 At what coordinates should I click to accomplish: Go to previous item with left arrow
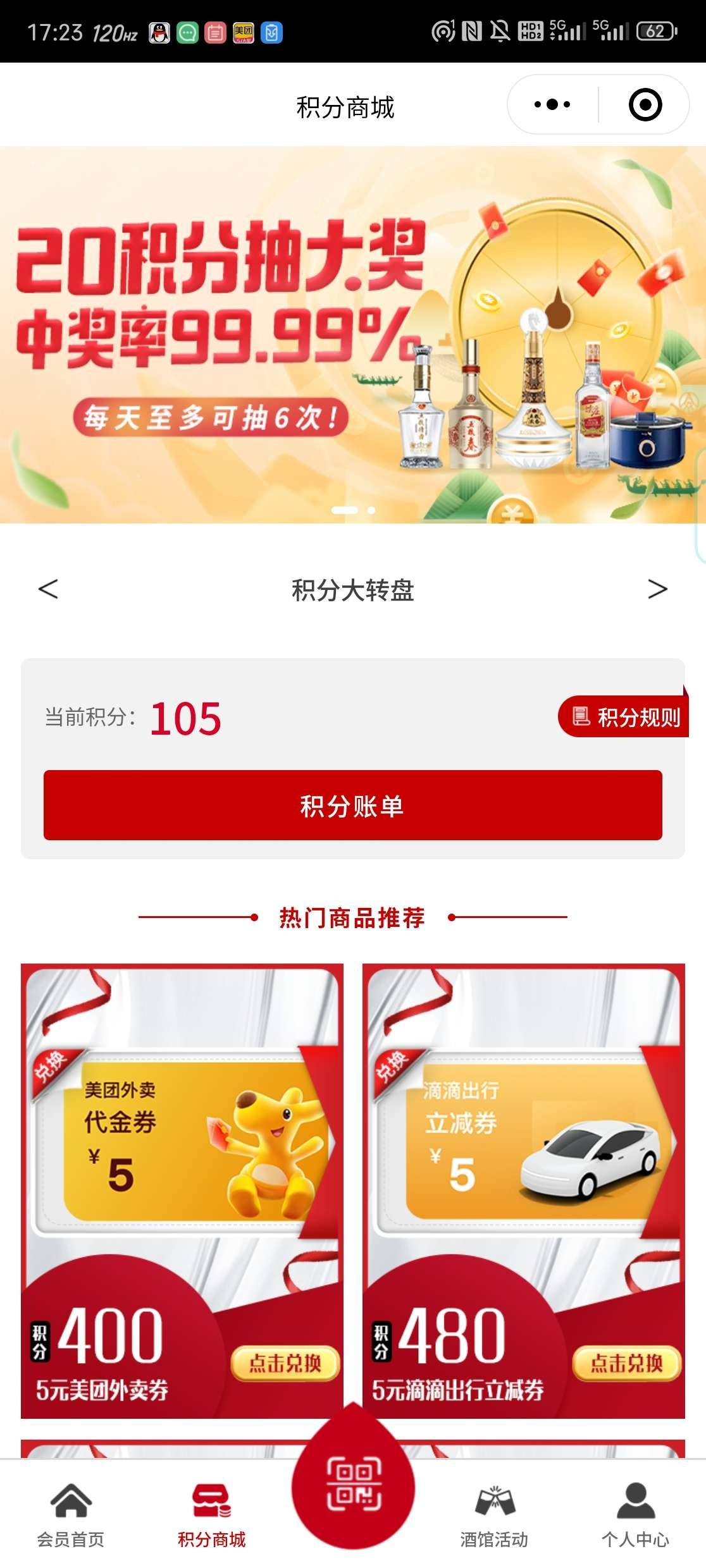pos(48,589)
